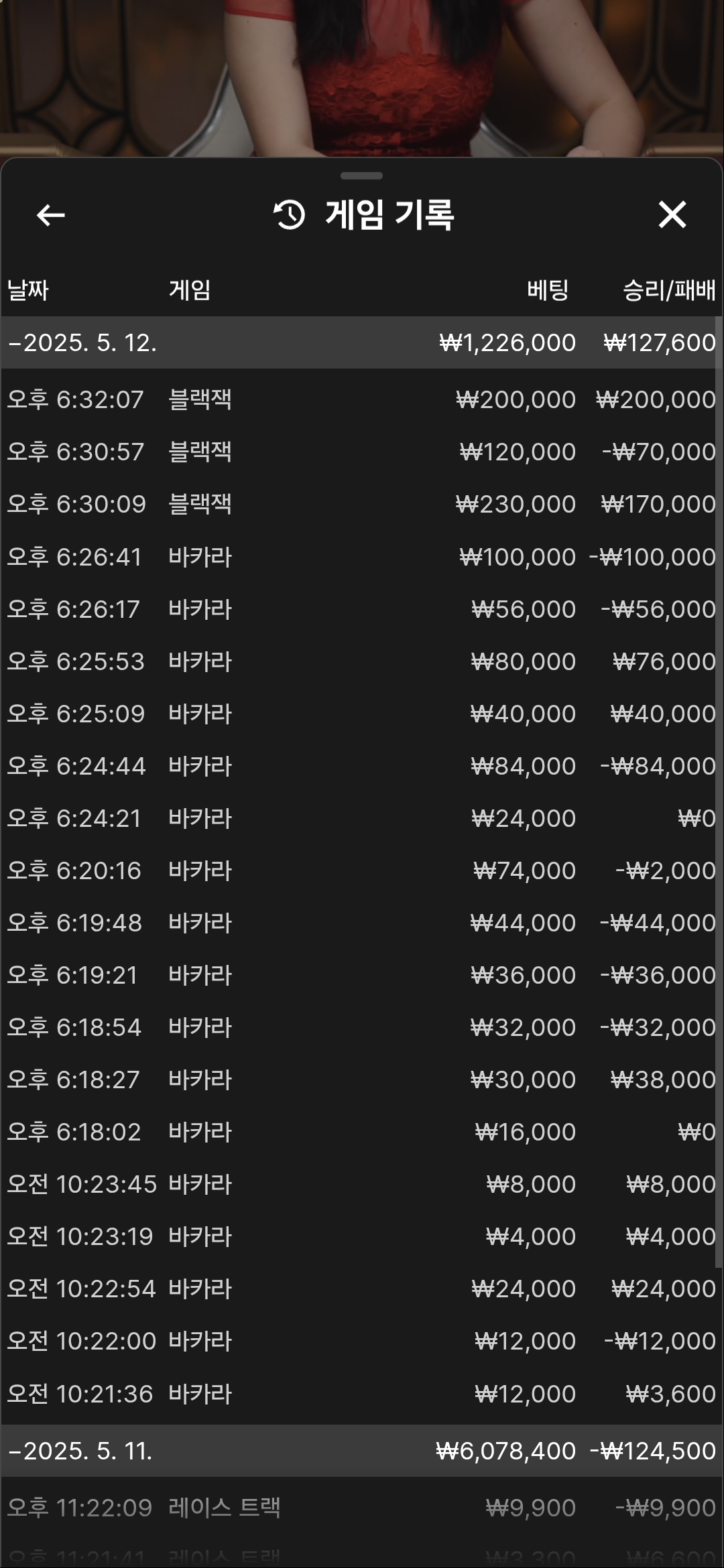Collapse the 2025. 5. 11. date group
Image resolution: width=724 pixels, height=1568 pixels.
(x=361, y=1451)
